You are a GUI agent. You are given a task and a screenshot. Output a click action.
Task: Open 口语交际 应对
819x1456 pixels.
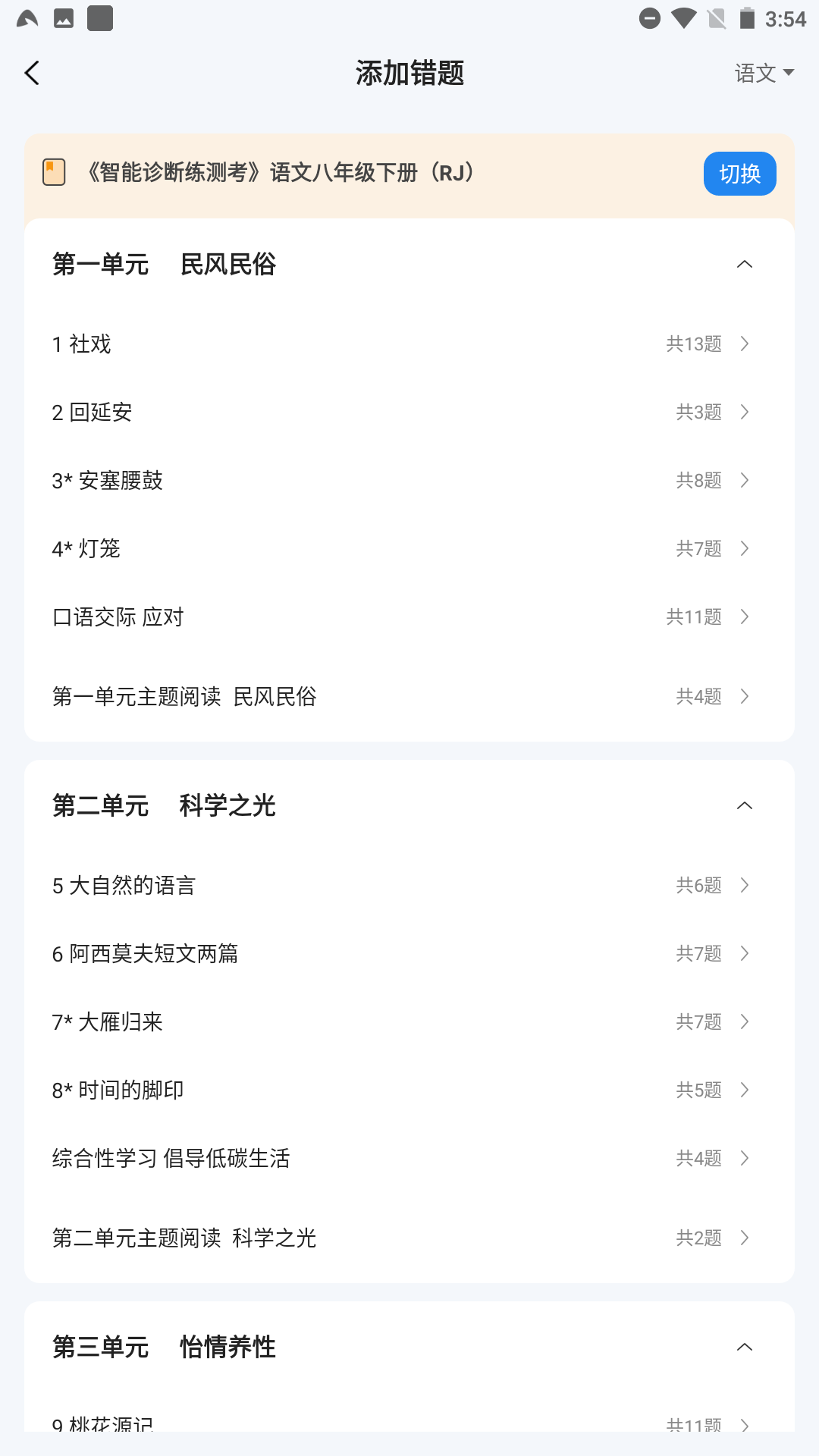[x=409, y=617]
